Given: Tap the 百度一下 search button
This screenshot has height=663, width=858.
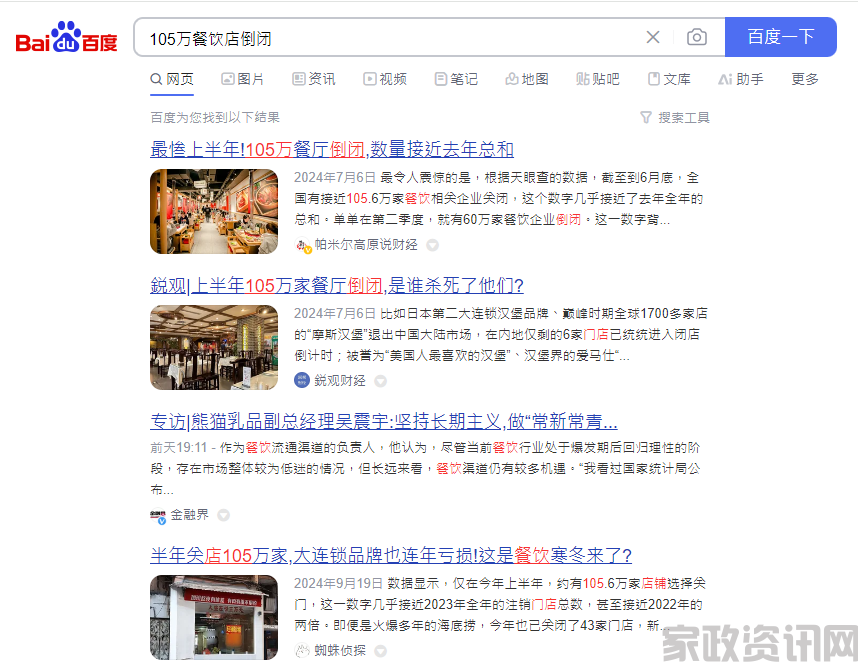Looking at the screenshot, I should 780,37.
